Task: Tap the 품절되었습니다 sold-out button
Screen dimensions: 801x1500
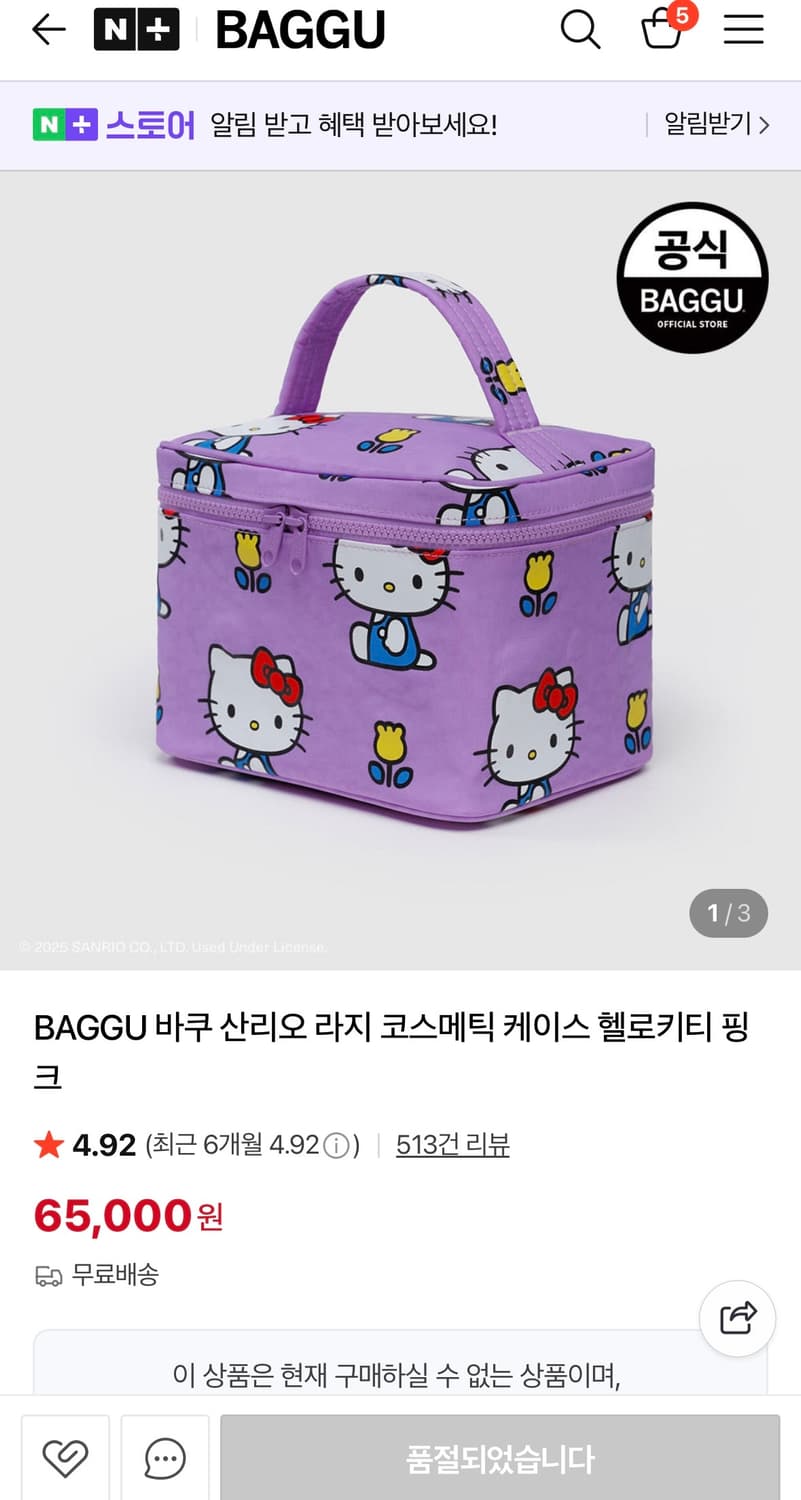Action: tap(498, 1458)
